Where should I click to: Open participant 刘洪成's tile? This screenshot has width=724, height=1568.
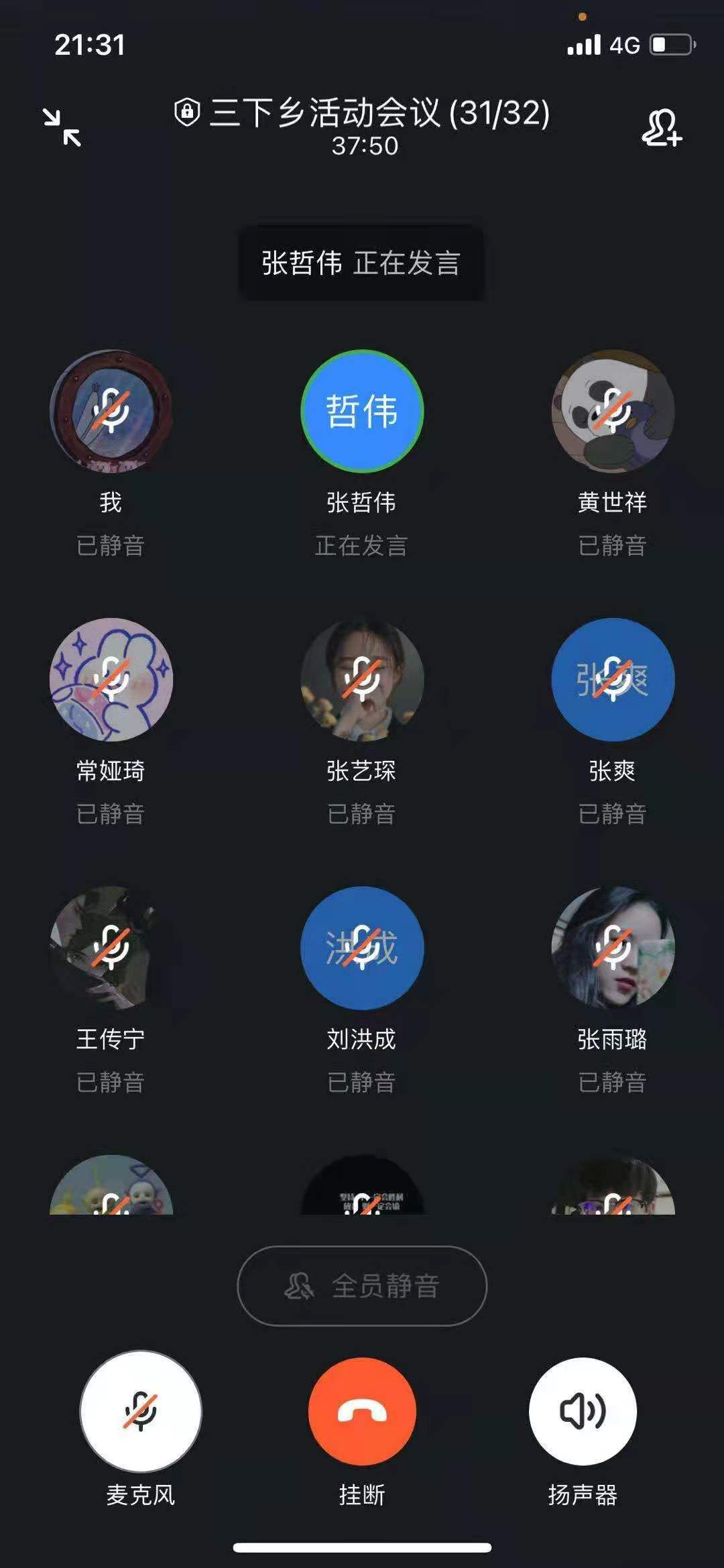coord(362,947)
